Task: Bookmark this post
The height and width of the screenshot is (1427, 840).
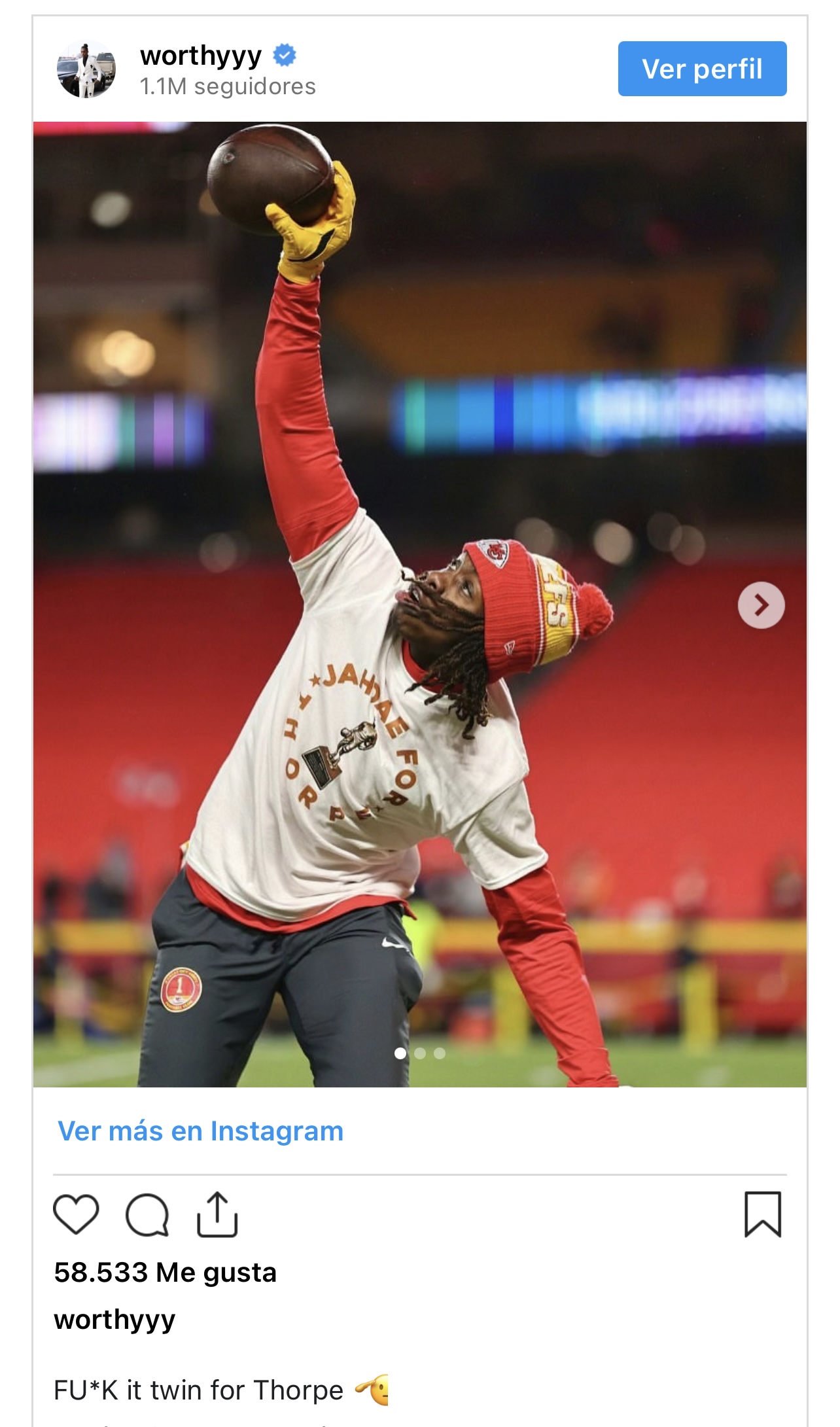Action: coord(763,1214)
